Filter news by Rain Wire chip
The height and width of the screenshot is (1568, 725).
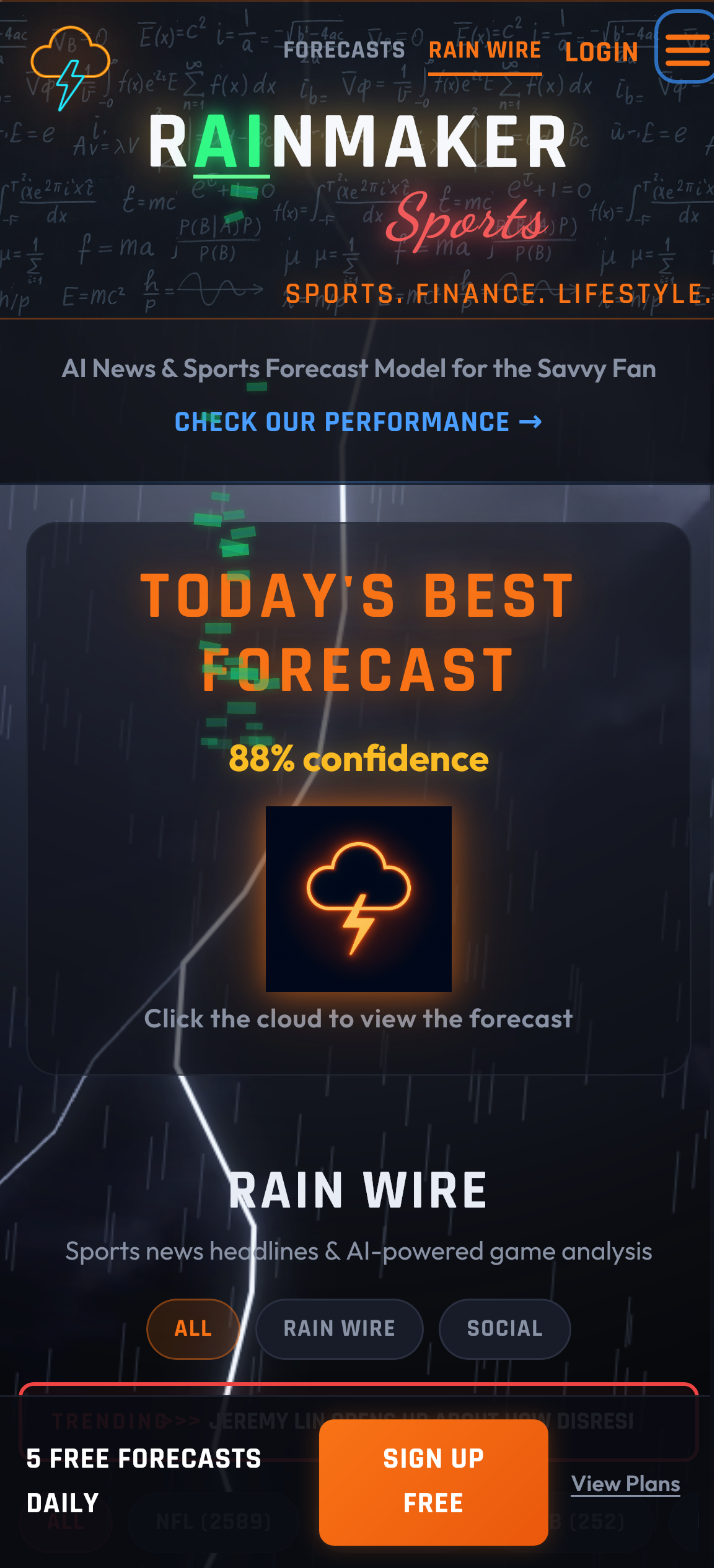tap(339, 1328)
